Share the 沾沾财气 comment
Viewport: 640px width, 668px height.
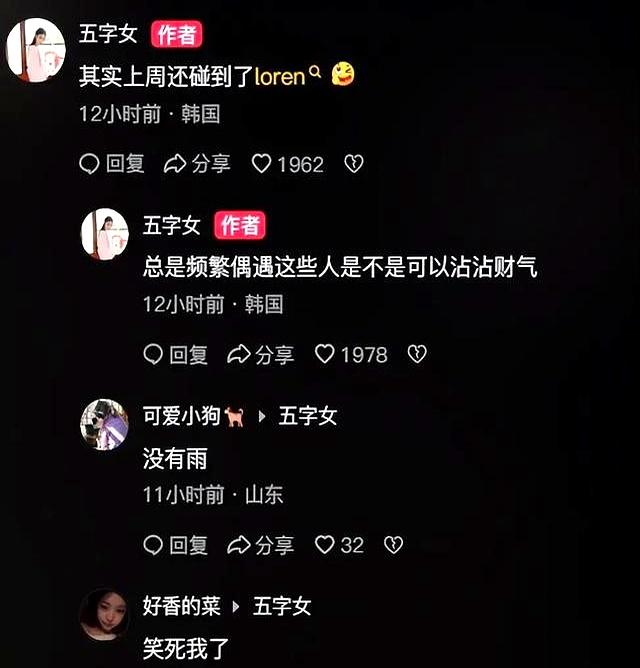260,354
